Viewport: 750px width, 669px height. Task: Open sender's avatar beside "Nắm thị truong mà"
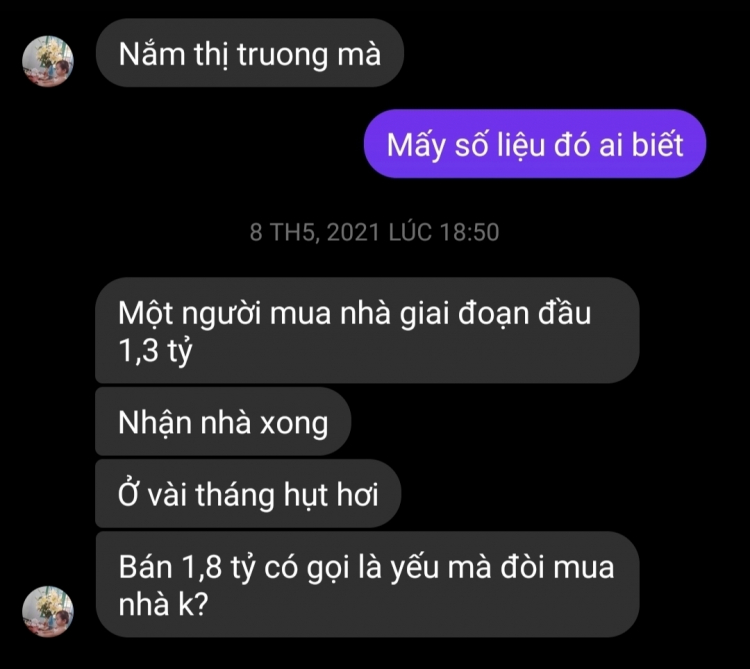tap(47, 60)
